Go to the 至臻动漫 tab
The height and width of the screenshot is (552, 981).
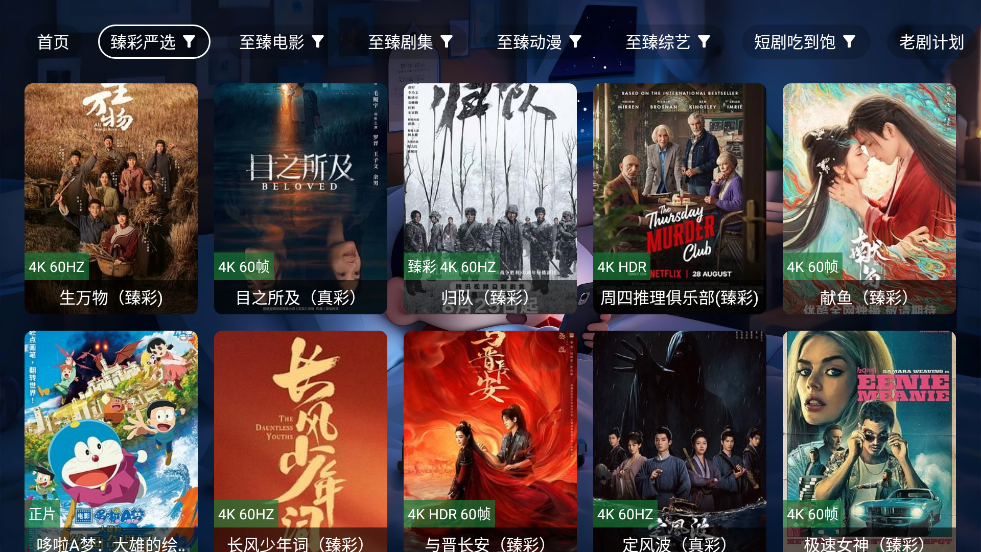pos(540,42)
